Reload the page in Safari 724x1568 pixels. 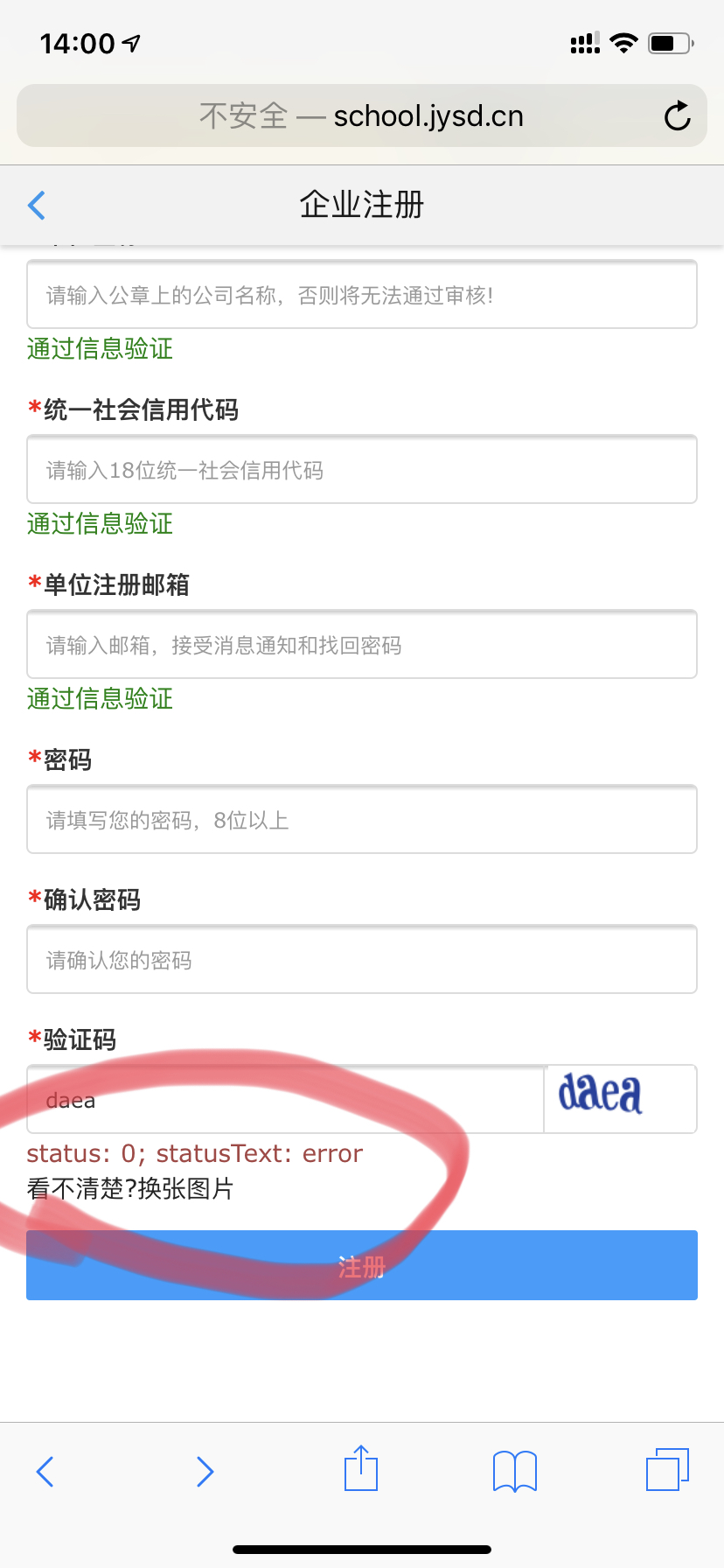click(677, 115)
